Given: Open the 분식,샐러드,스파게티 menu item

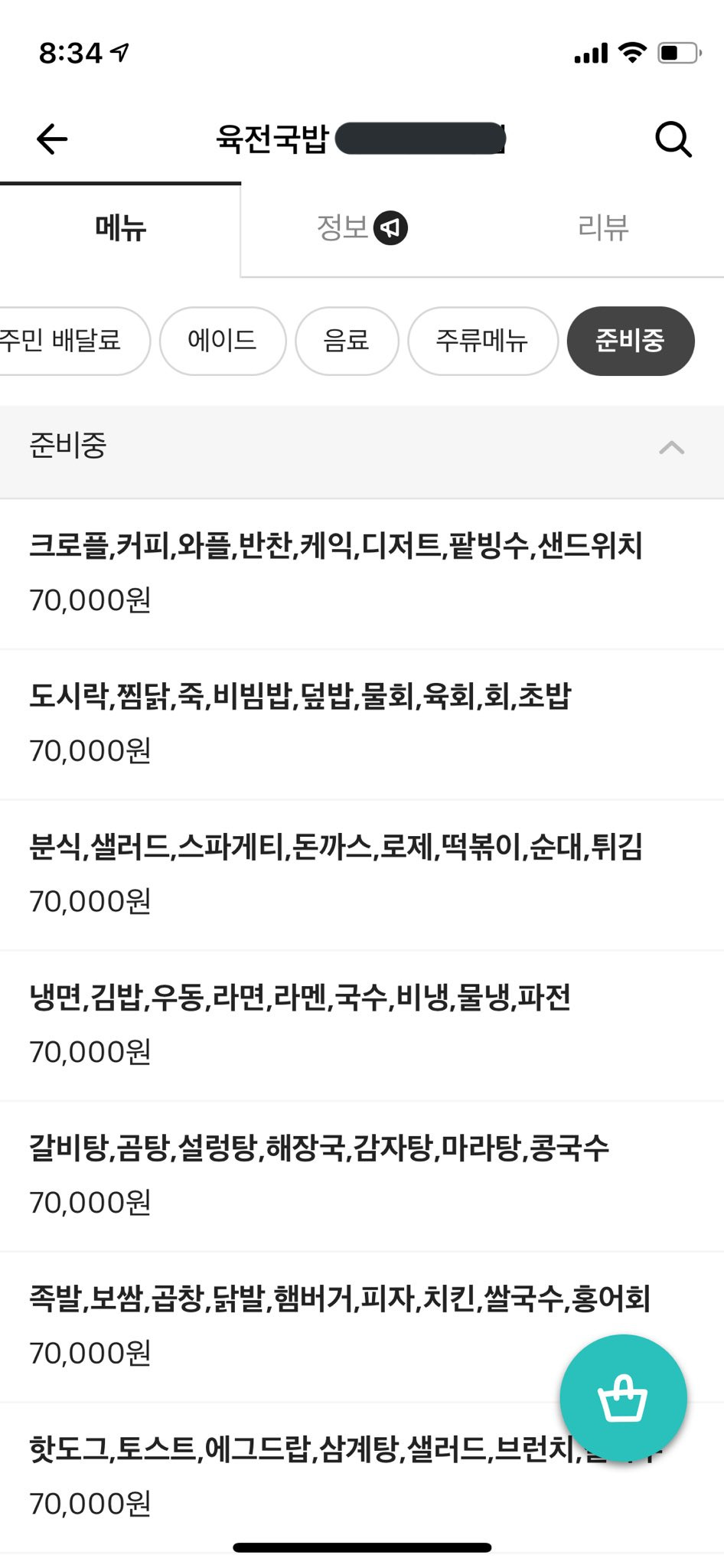Looking at the screenshot, I should 362,875.
